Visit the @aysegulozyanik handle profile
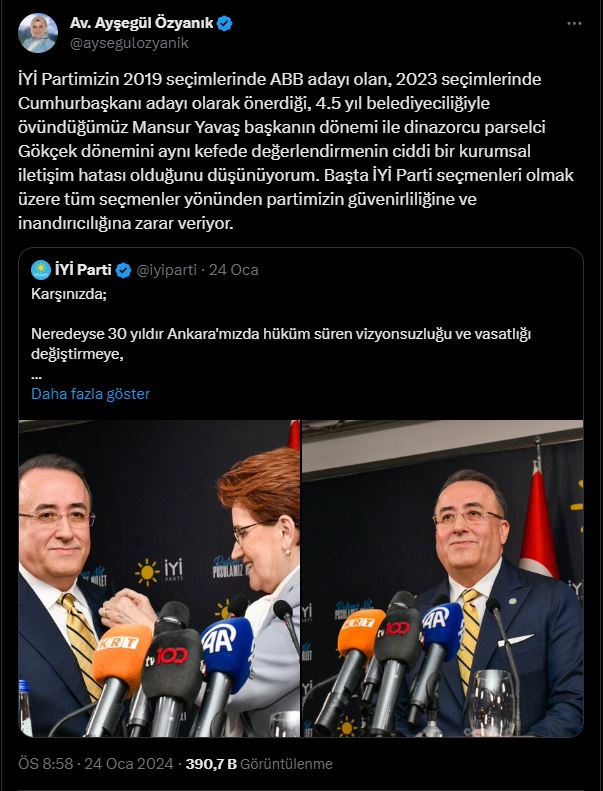This screenshot has width=603, height=791. tap(128, 43)
